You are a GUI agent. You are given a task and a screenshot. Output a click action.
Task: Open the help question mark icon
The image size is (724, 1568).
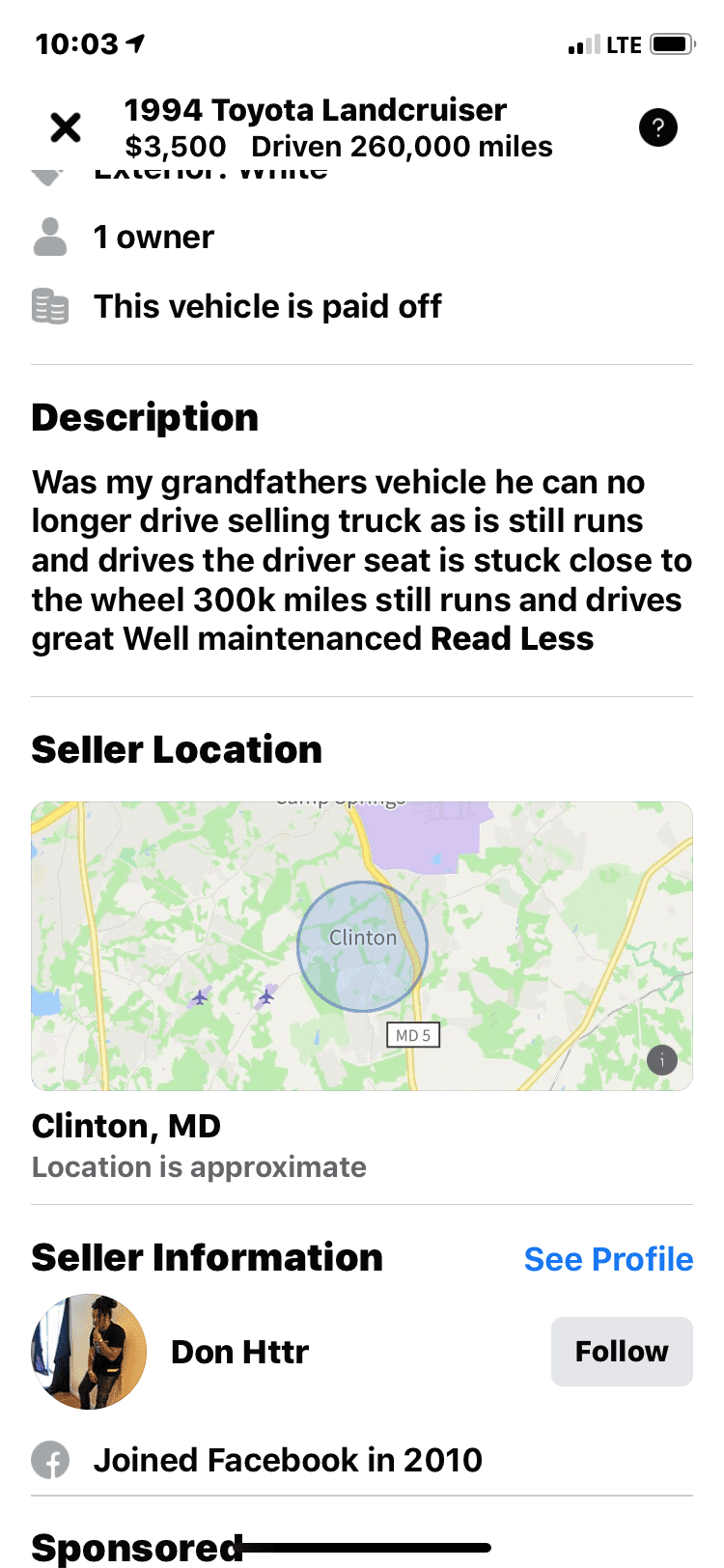click(658, 127)
